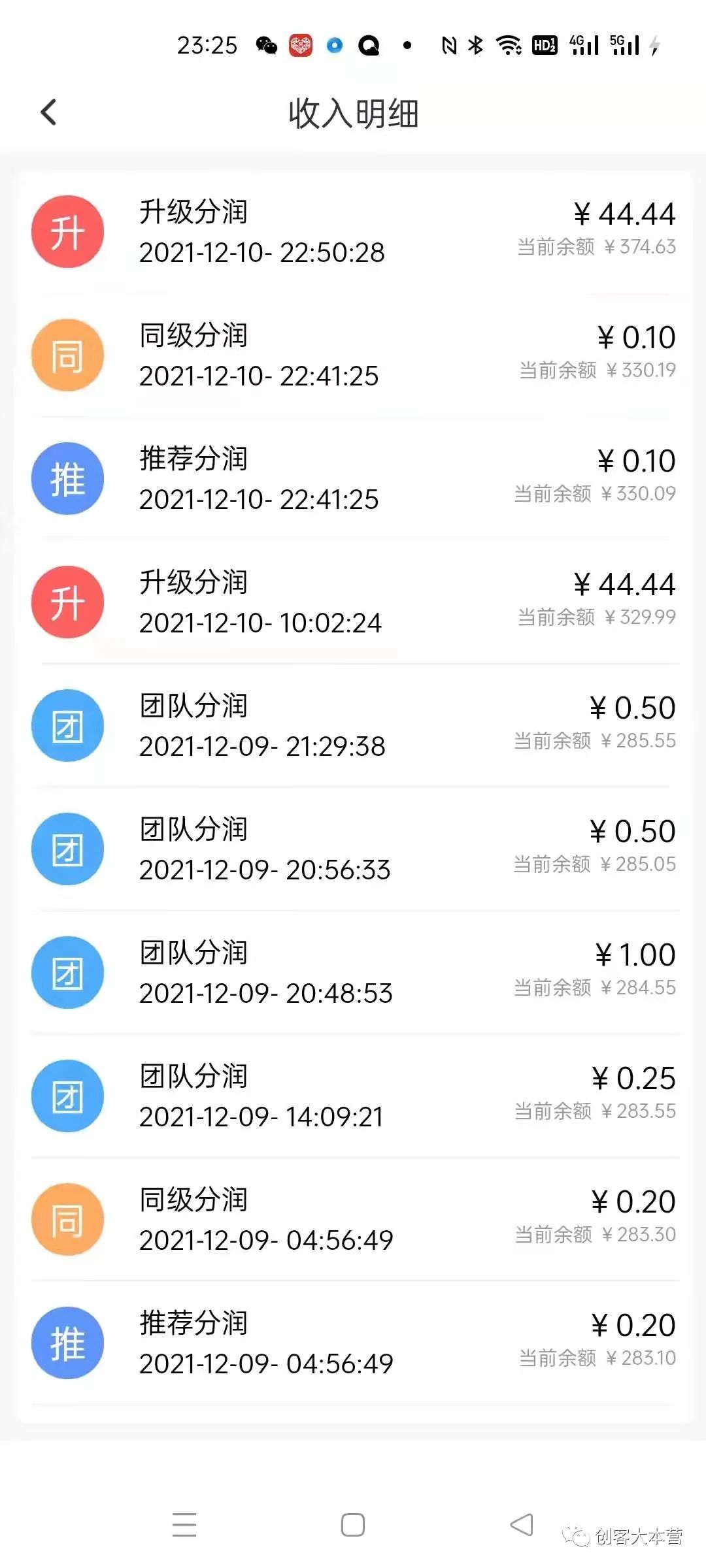Tap the second red 升 icon

(x=67, y=602)
